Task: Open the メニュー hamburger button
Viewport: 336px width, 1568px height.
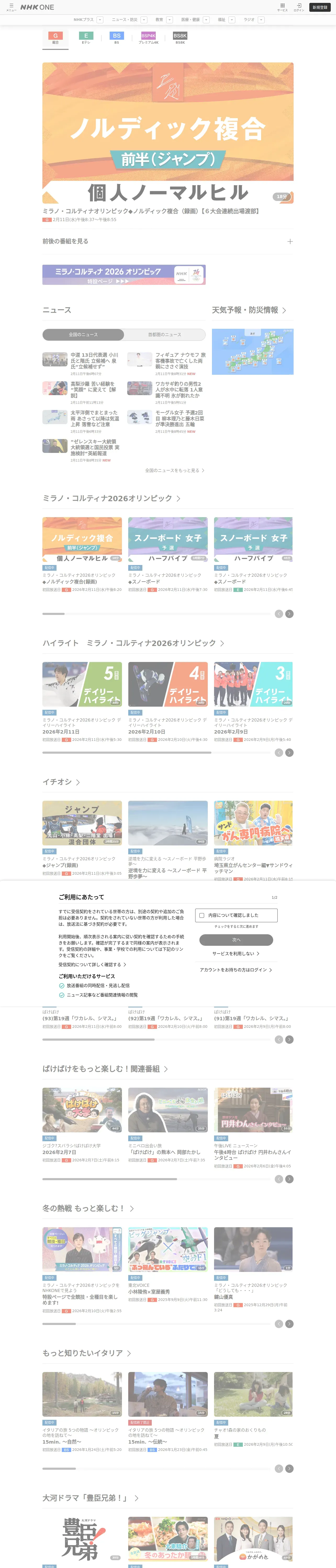Action: click(11, 7)
